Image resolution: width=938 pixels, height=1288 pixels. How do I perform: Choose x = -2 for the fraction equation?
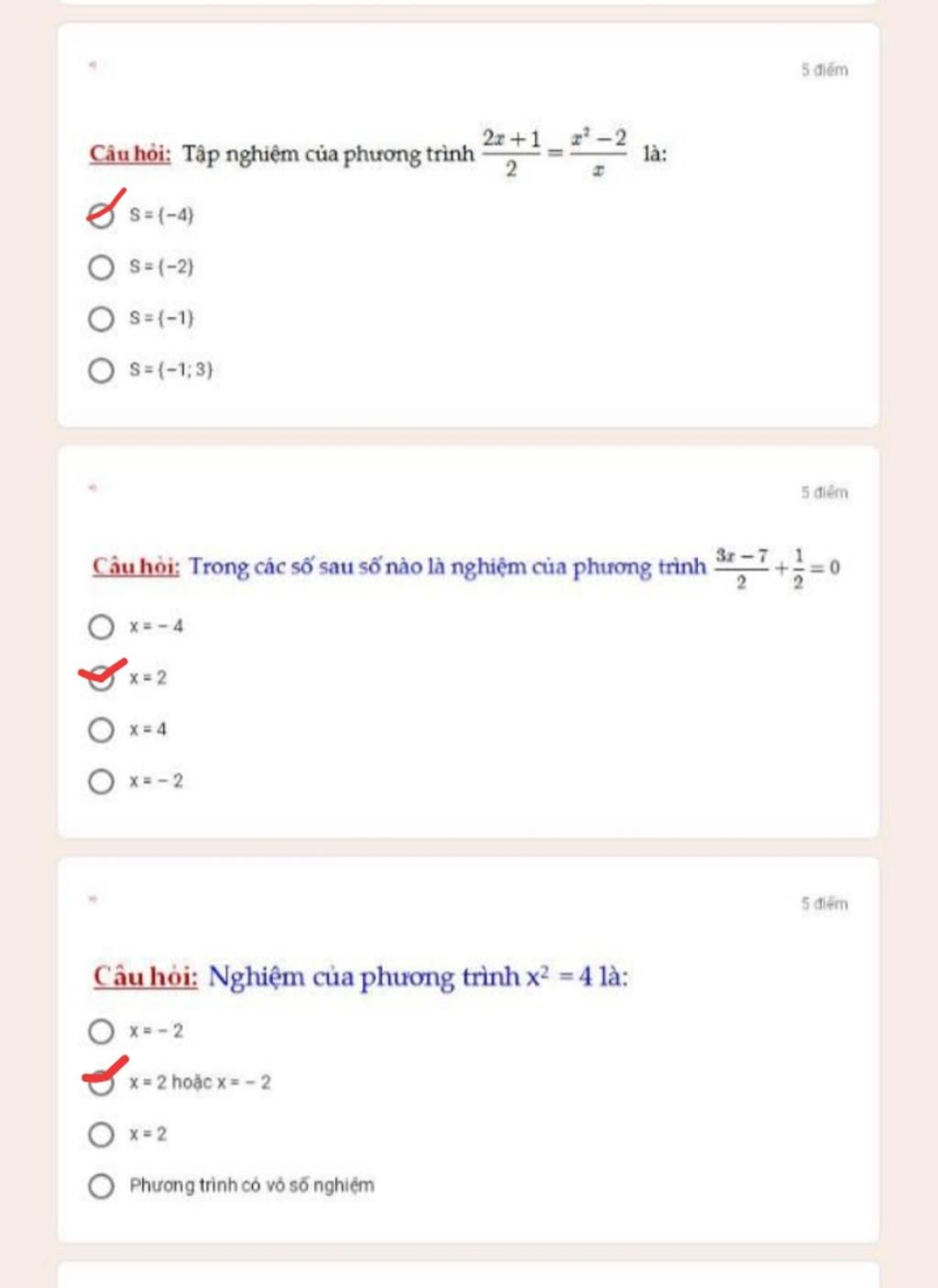tap(101, 781)
